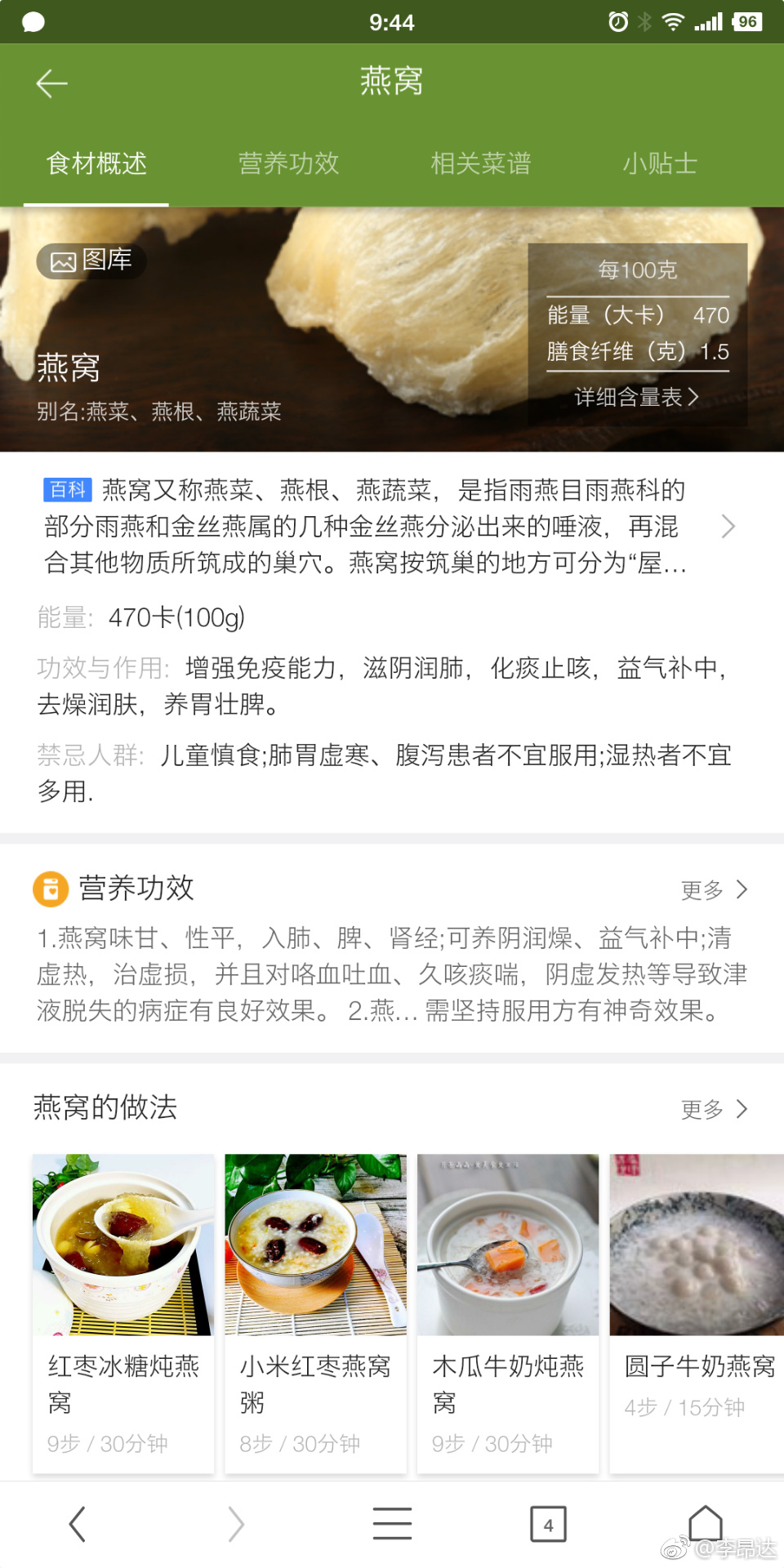This screenshot has width=784, height=1568.
Task: Tap the browser forward arrow
Action: [235, 1524]
